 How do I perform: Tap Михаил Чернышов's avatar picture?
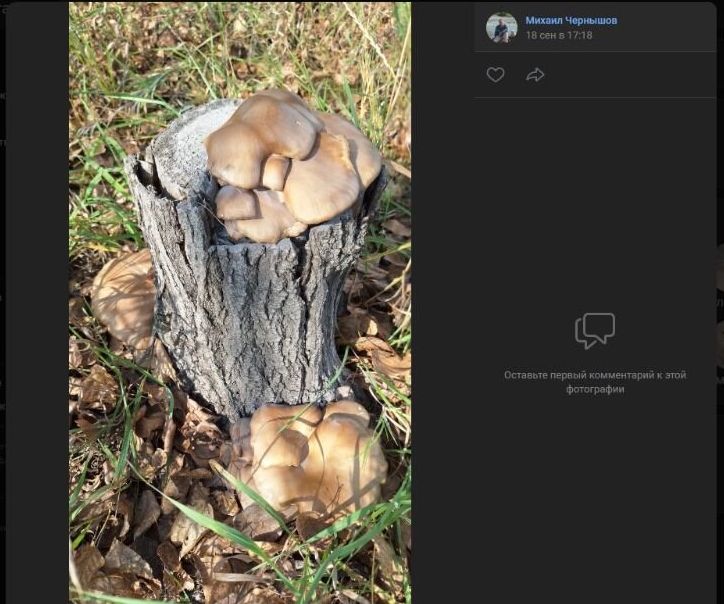point(501,27)
